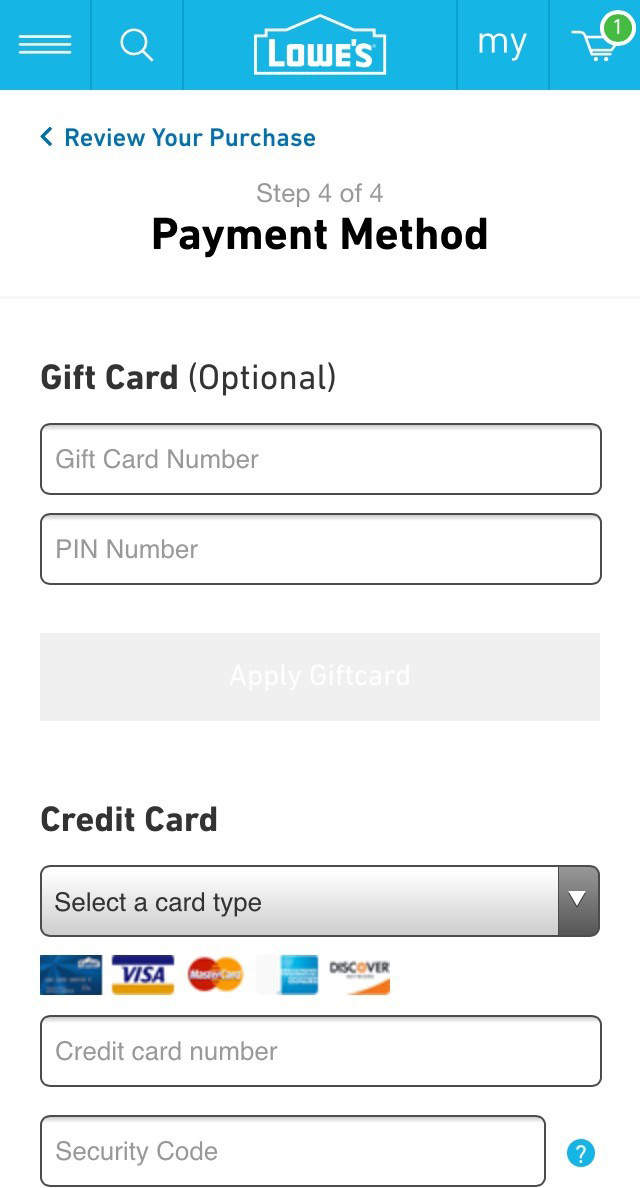Image resolution: width=640 pixels, height=1188 pixels.
Task: Go to Lowe's home via logo
Action: (x=320, y=46)
